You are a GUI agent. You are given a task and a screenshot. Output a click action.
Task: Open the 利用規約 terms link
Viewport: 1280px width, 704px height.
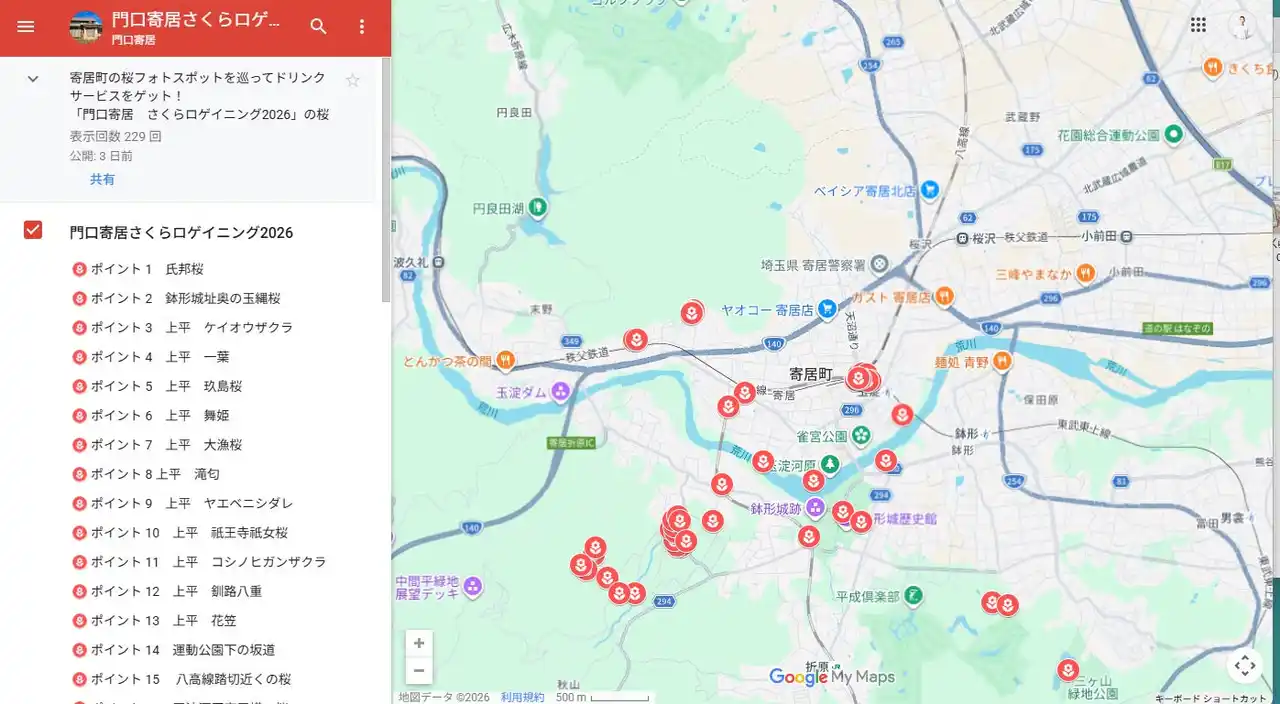[x=522, y=697]
